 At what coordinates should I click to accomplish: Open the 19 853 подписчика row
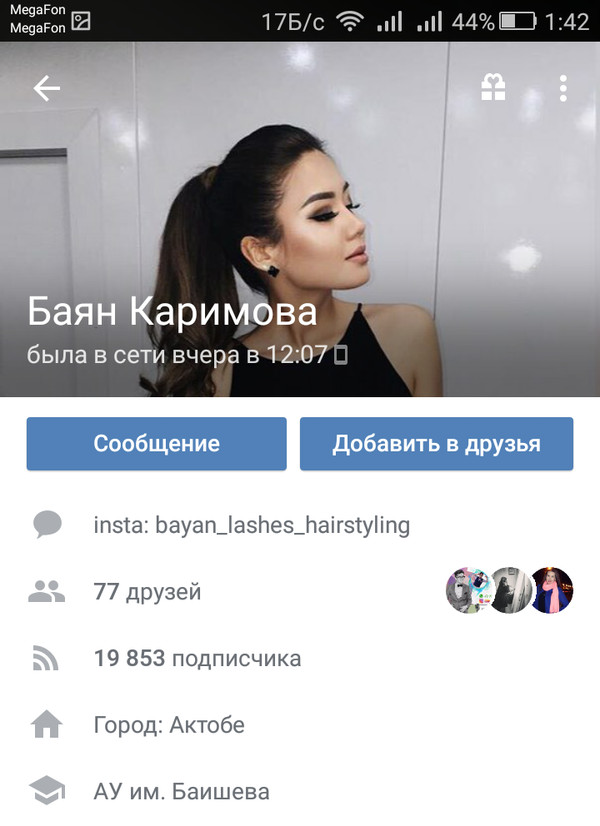(196, 659)
